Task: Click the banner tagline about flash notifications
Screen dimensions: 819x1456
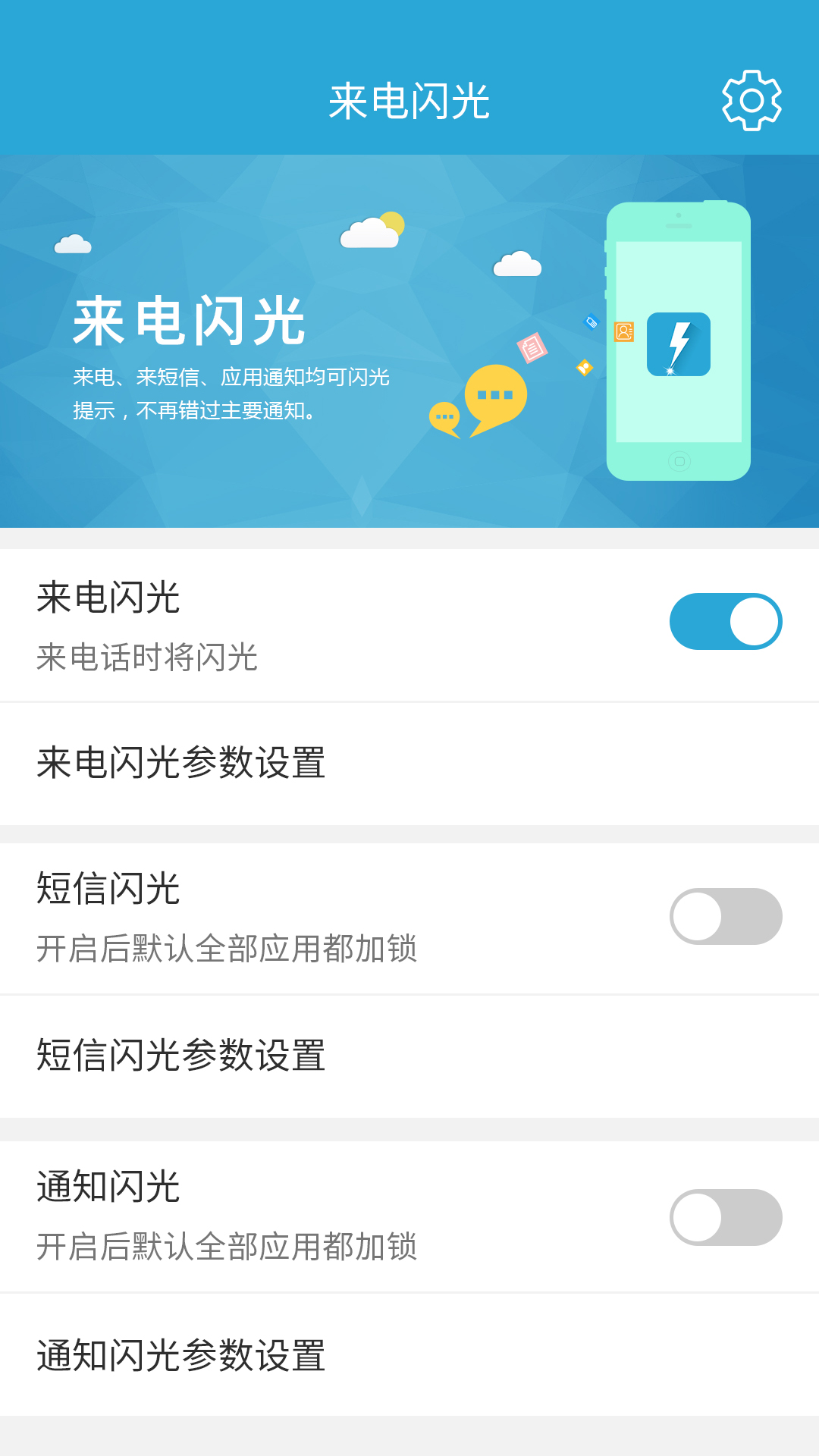Action: point(227,394)
